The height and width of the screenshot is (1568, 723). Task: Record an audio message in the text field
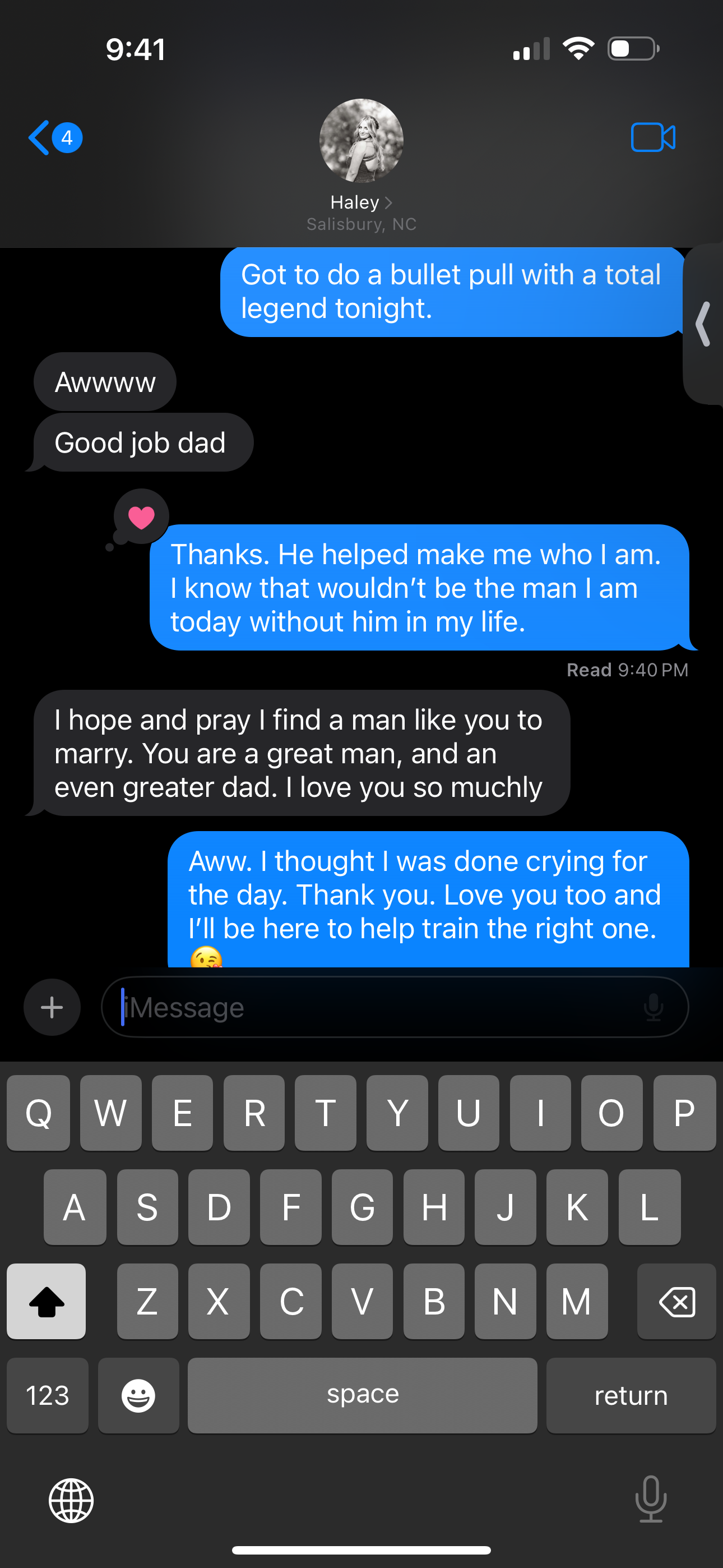pos(653,1007)
